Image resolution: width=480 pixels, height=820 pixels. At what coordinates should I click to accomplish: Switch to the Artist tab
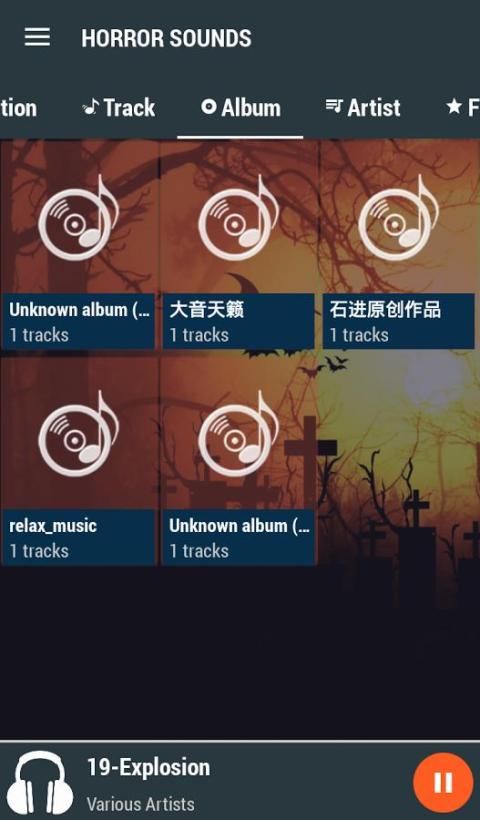point(363,107)
